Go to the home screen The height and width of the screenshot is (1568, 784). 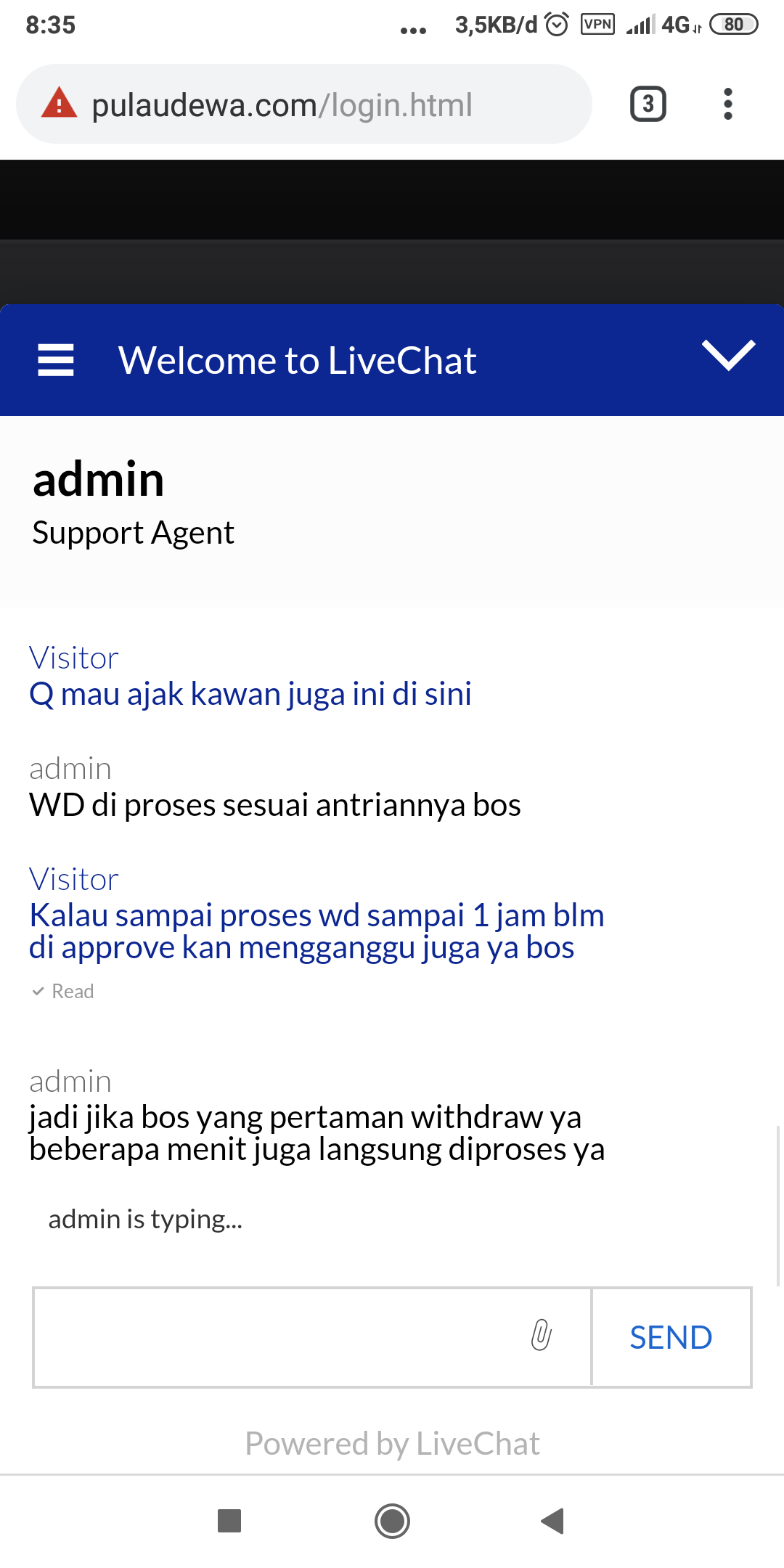click(x=392, y=1521)
